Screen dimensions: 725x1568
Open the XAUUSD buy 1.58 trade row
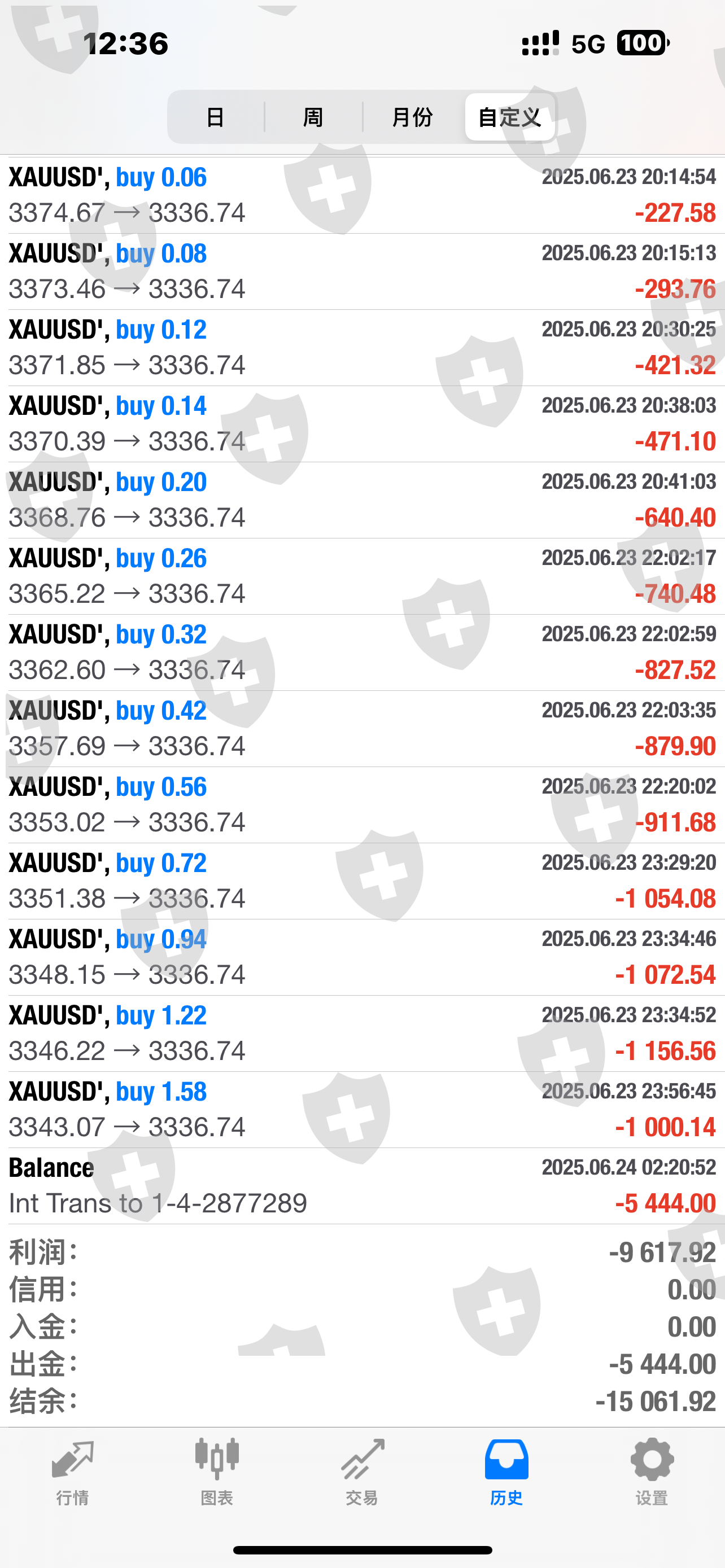point(362,1109)
